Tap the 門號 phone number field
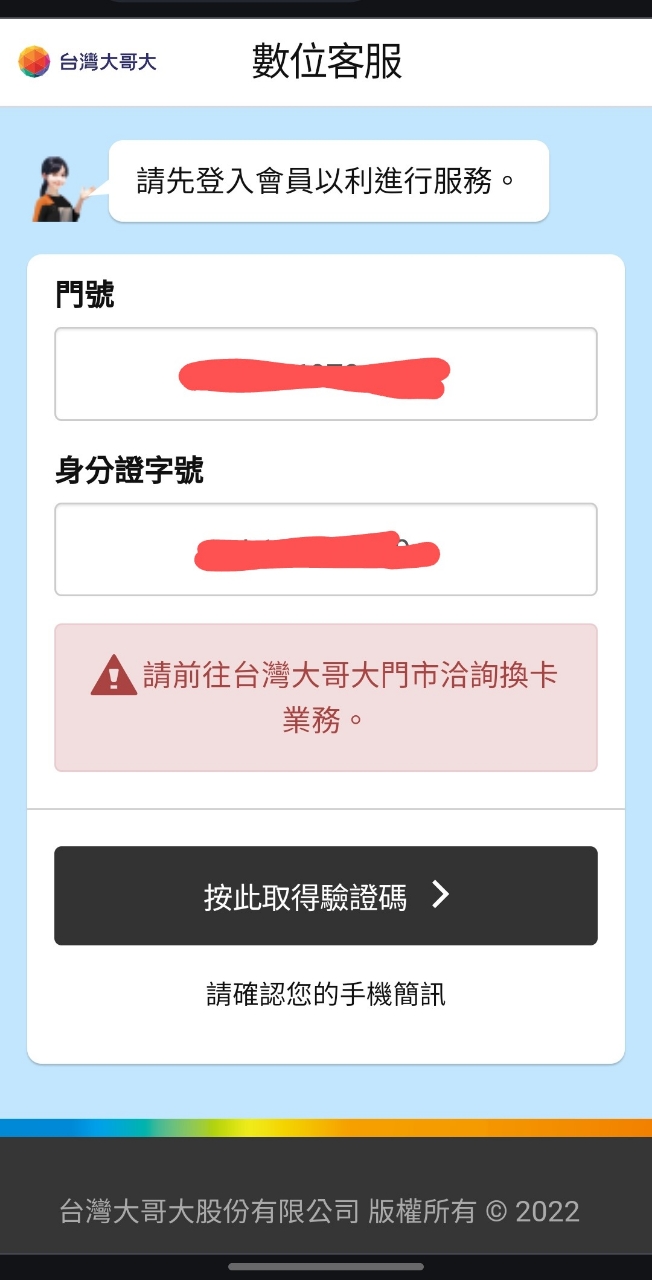Screen dimensions: 652x1280 coord(325,374)
